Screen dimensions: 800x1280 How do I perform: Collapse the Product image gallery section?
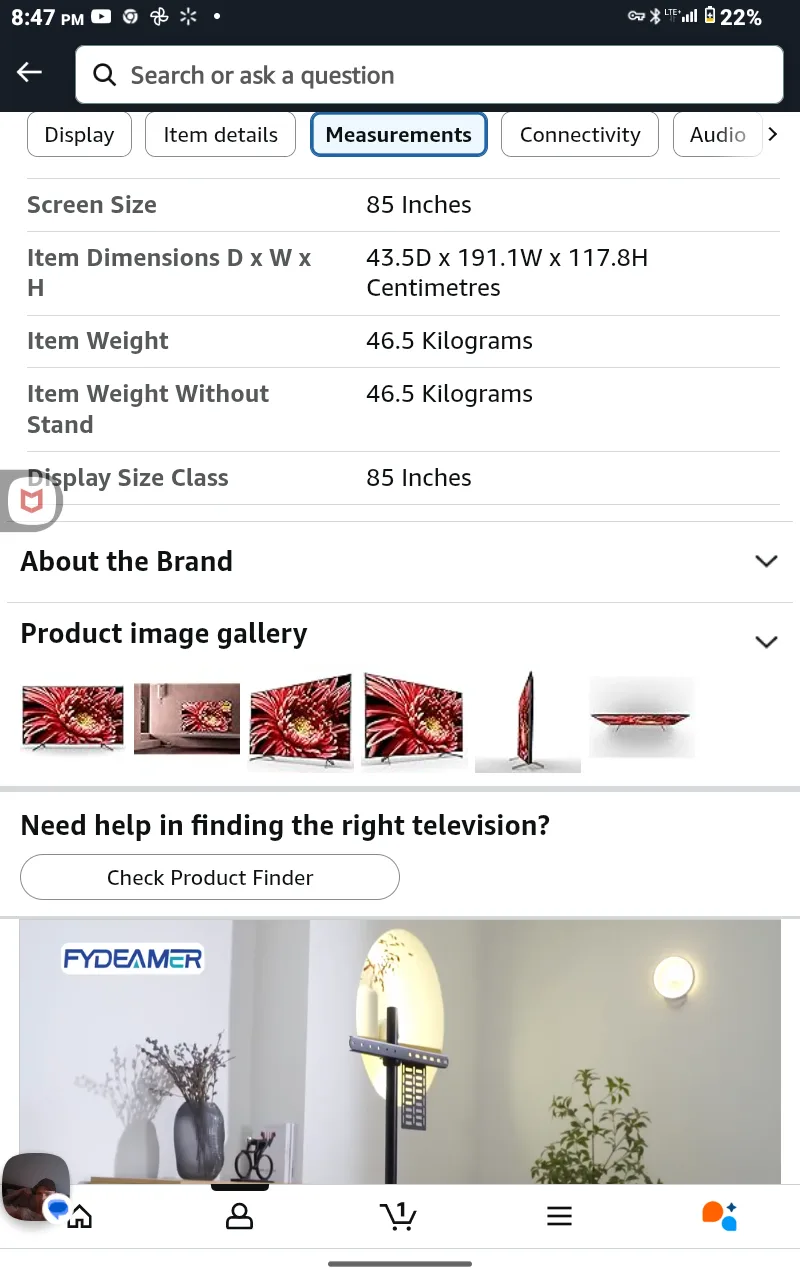click(x=766, y=641)
